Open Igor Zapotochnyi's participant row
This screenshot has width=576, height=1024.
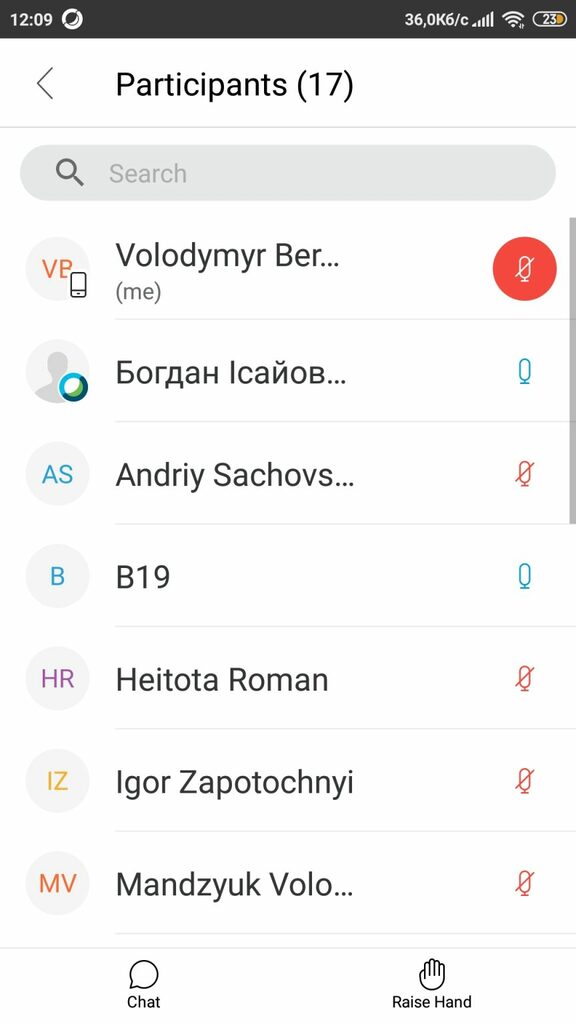coord(288,781)
